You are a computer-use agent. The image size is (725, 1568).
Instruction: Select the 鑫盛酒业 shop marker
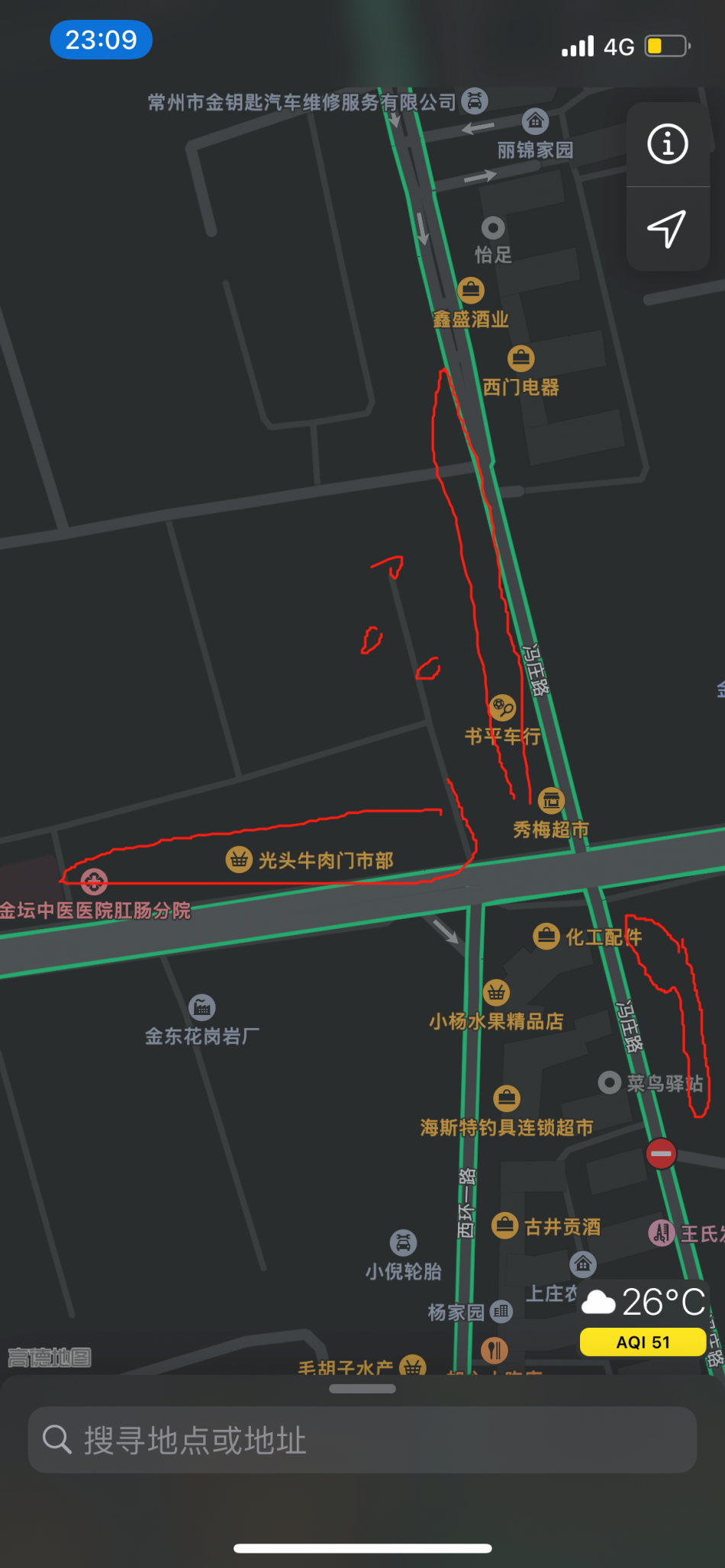pyautogui.click(x=471, y=291)
